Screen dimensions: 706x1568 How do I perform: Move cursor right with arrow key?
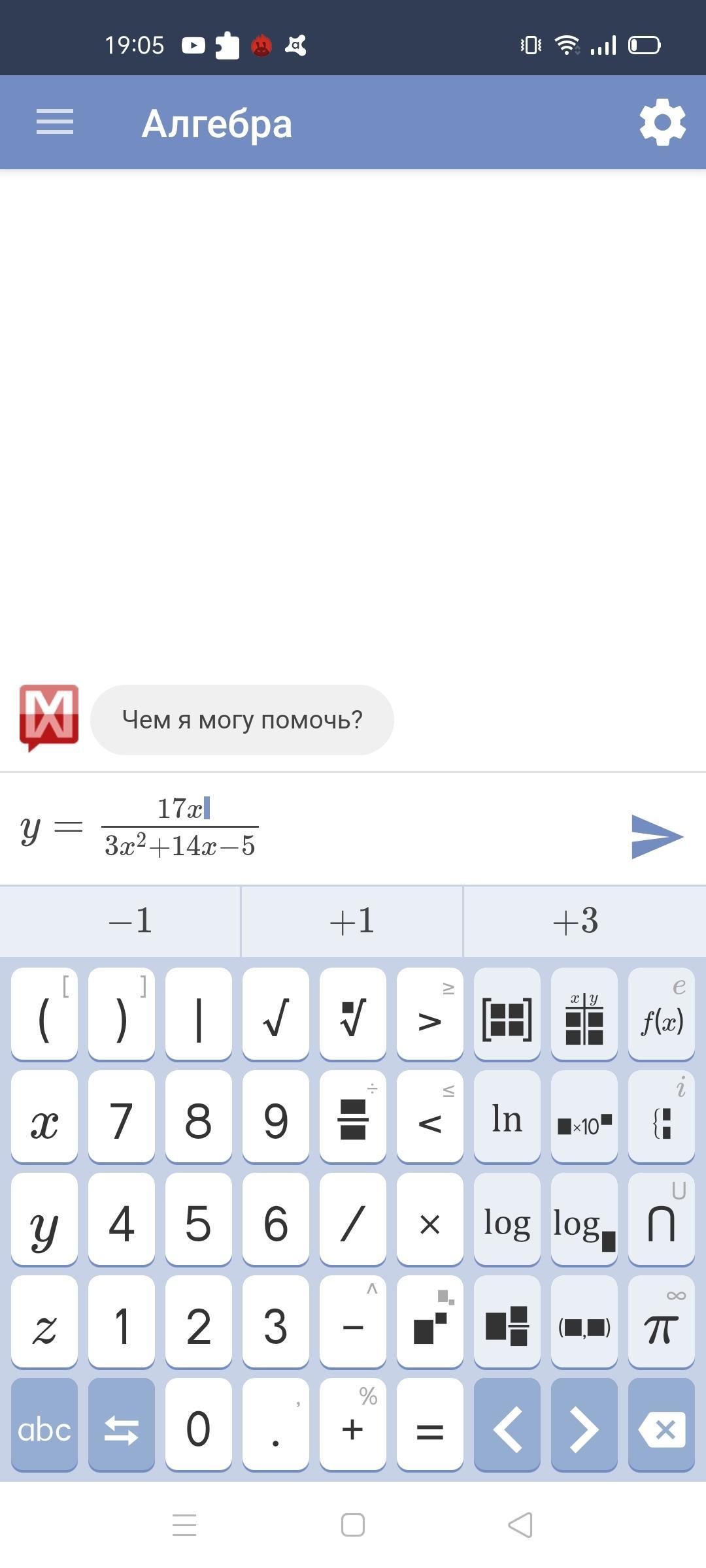click(584, 1429)
